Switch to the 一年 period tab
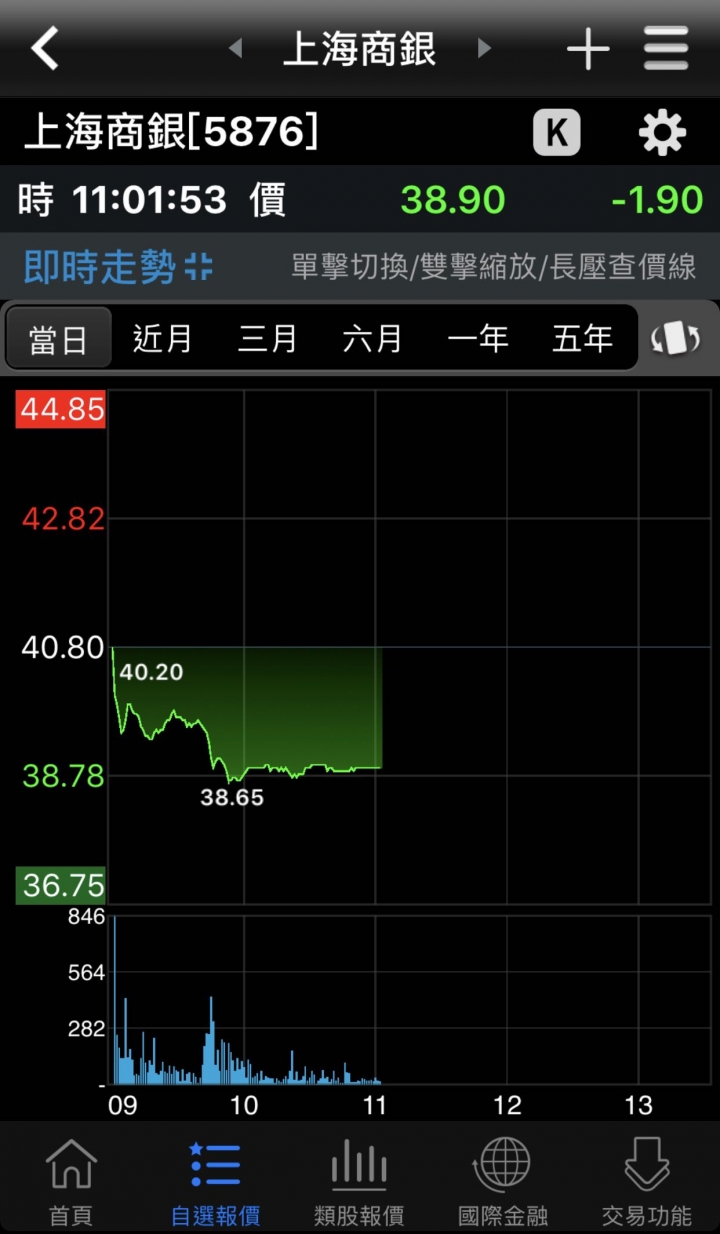The image size is (720, 1234). (x=478, y=339)
